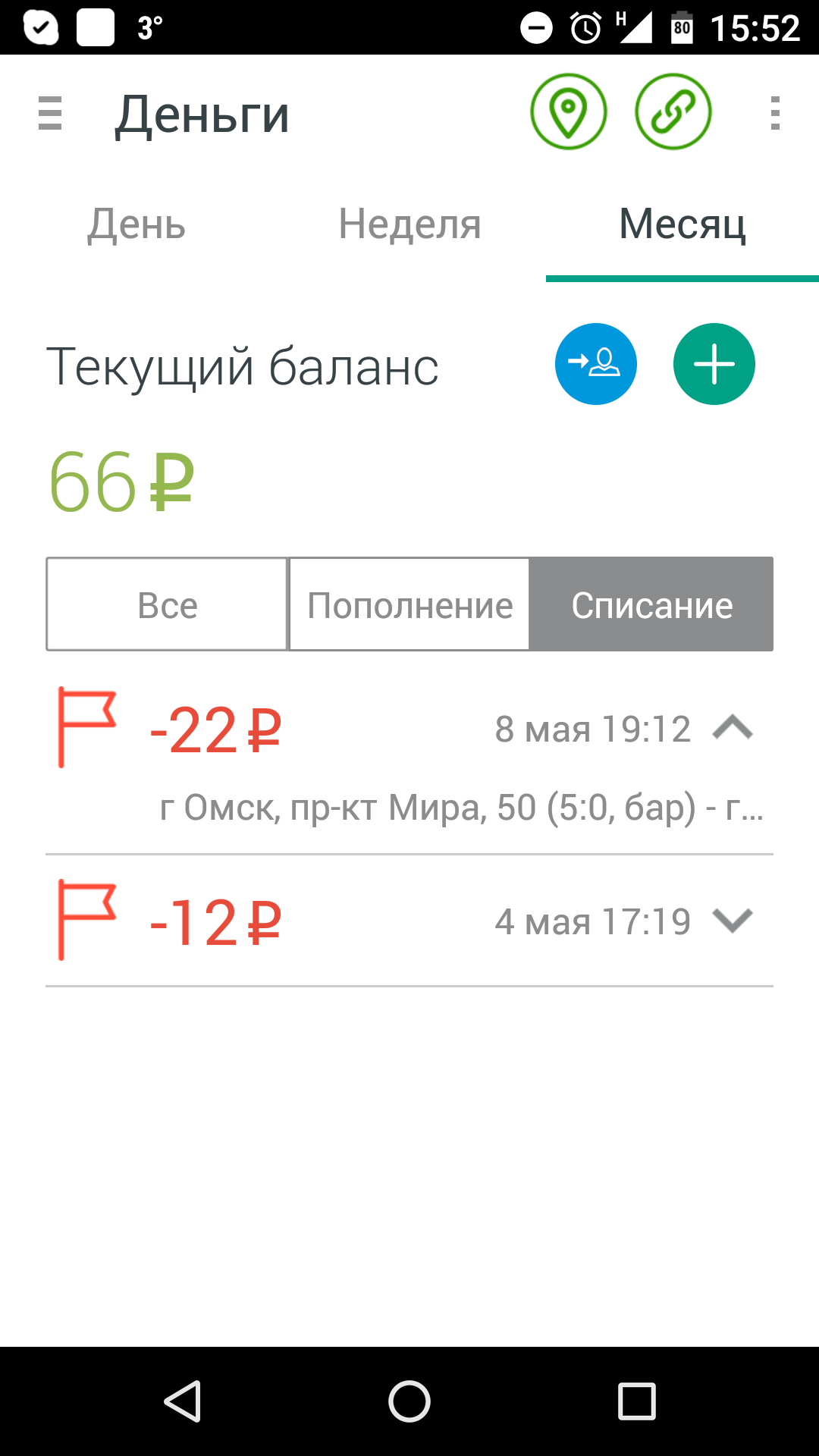819x1456 pixels.
Task: Tap the green location pin icon
Action: tap(569, 112)
